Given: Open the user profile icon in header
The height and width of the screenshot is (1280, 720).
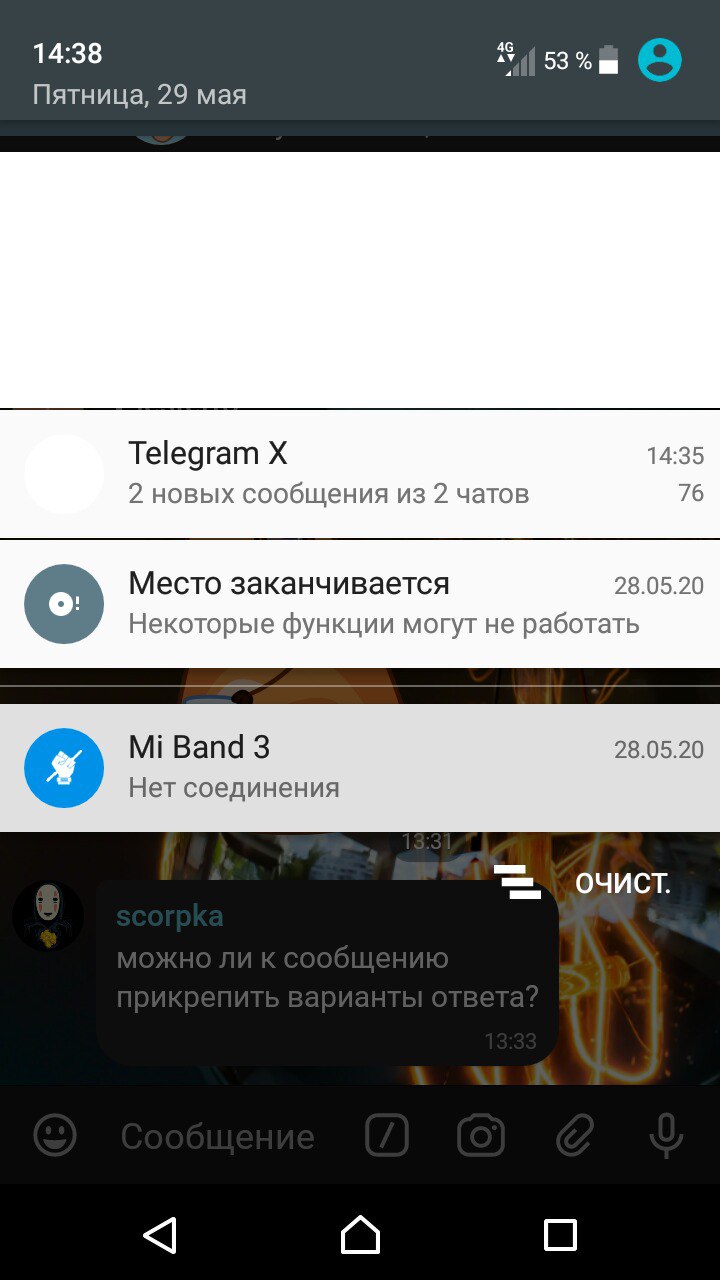Looking at the screenshot, I should click(660, 60).
